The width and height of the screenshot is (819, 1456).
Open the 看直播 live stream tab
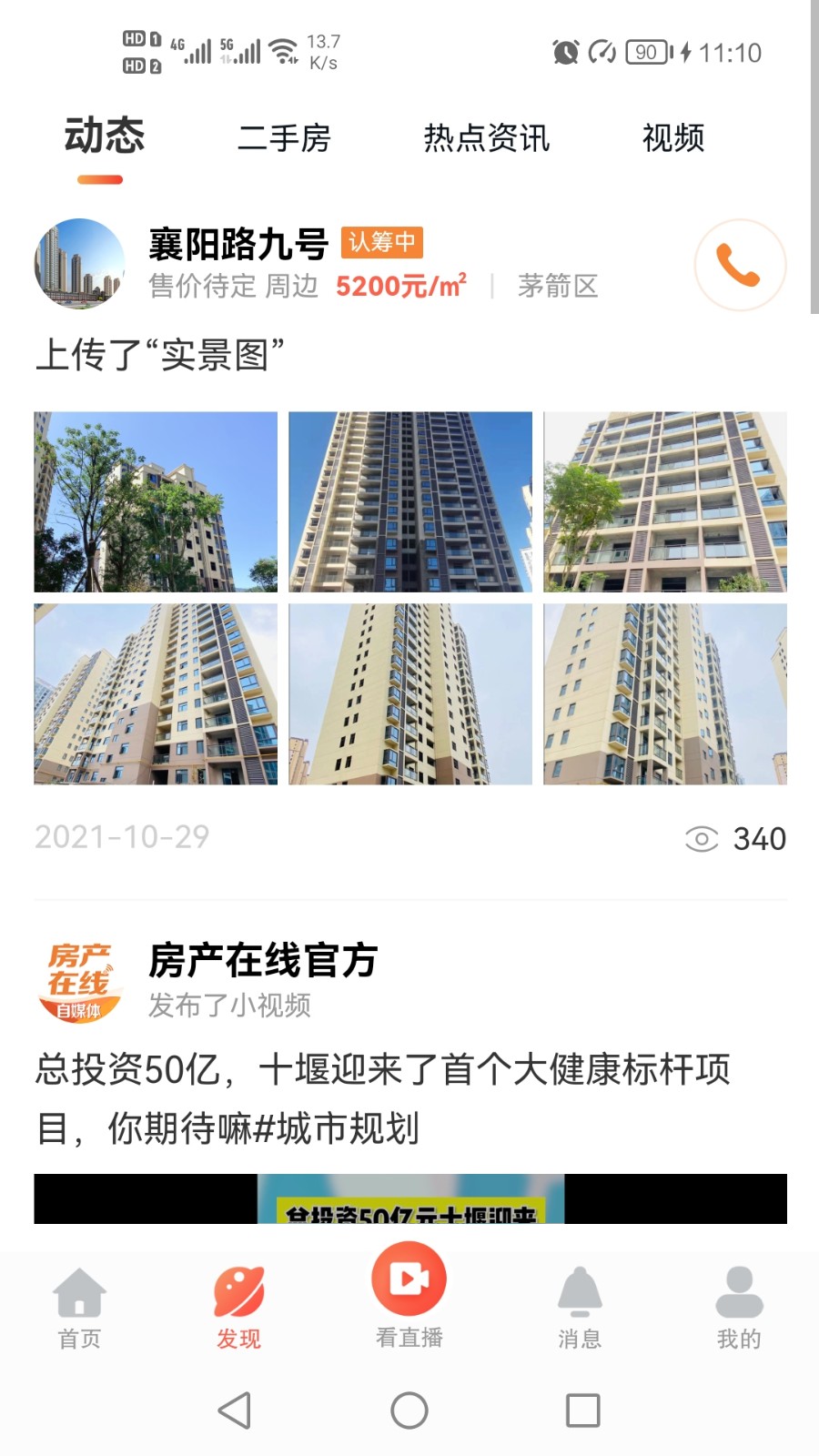[409, 1297]
